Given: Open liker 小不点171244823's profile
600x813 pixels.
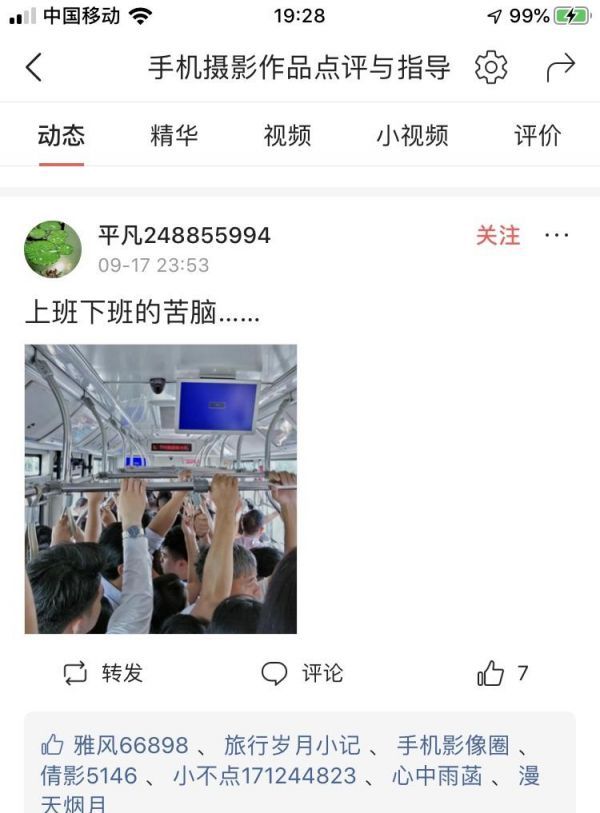Looking at the screenshot, I should 264,775.
